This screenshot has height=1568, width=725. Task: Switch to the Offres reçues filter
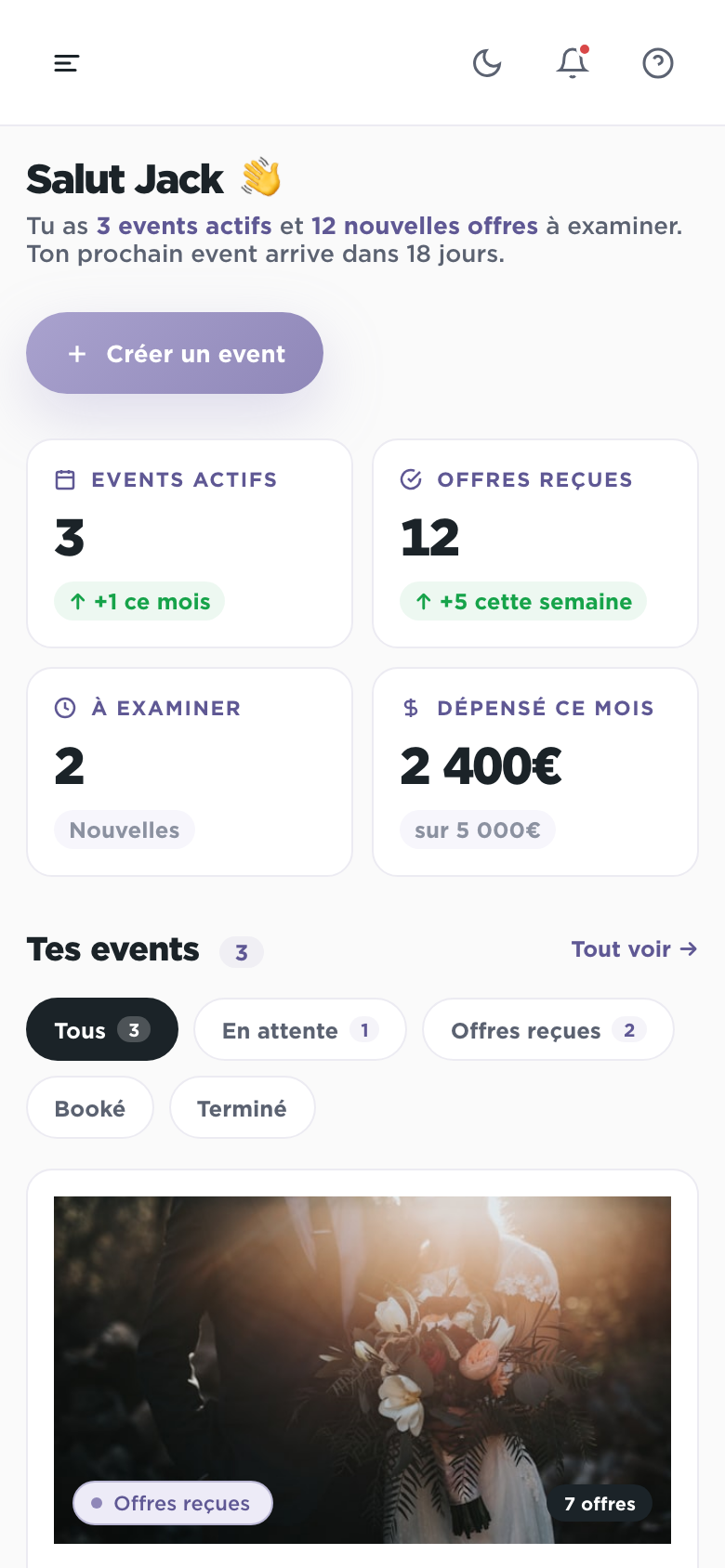click(547, 1029)
